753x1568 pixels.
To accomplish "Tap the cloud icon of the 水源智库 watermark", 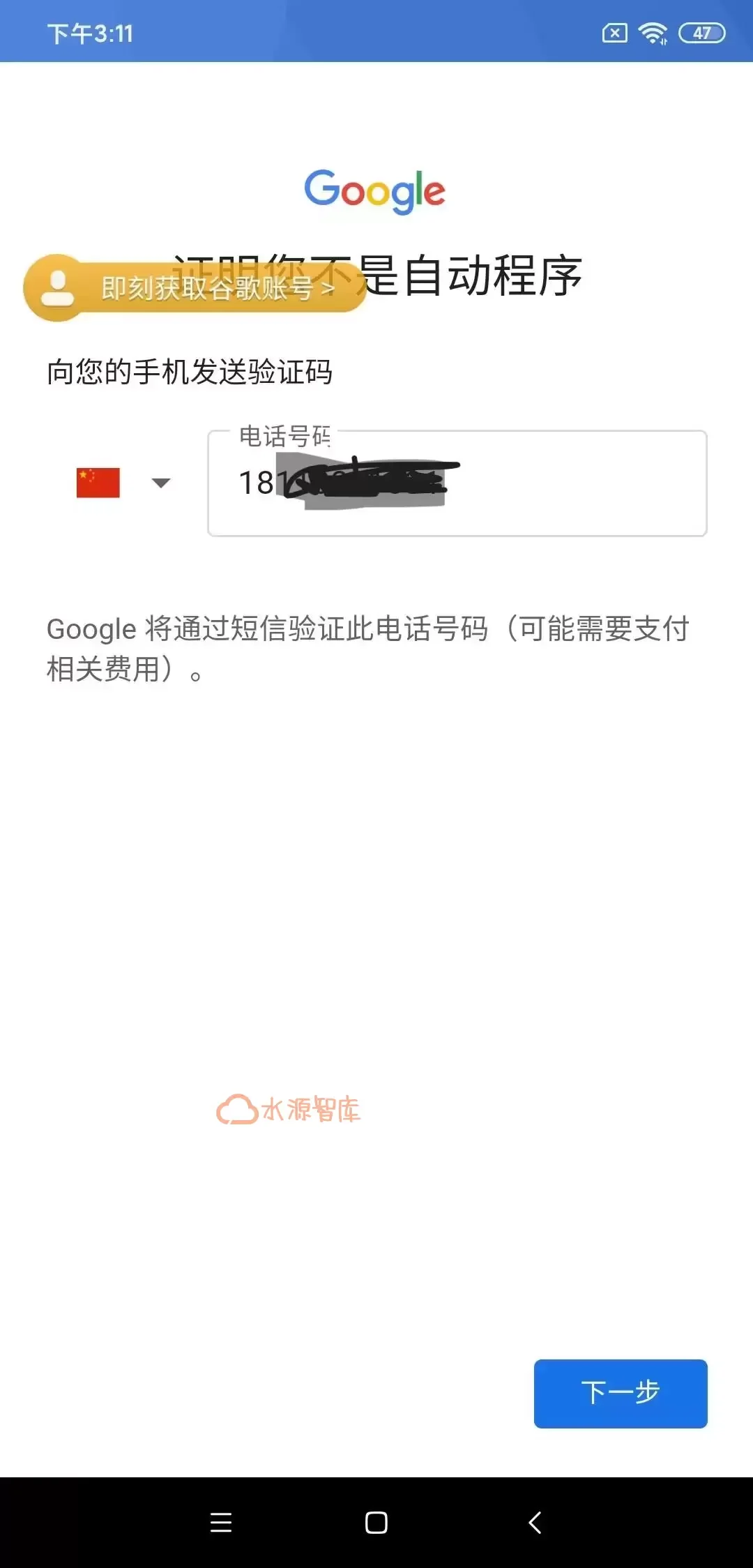I will pyautogui.click(x=237, y=1109).
